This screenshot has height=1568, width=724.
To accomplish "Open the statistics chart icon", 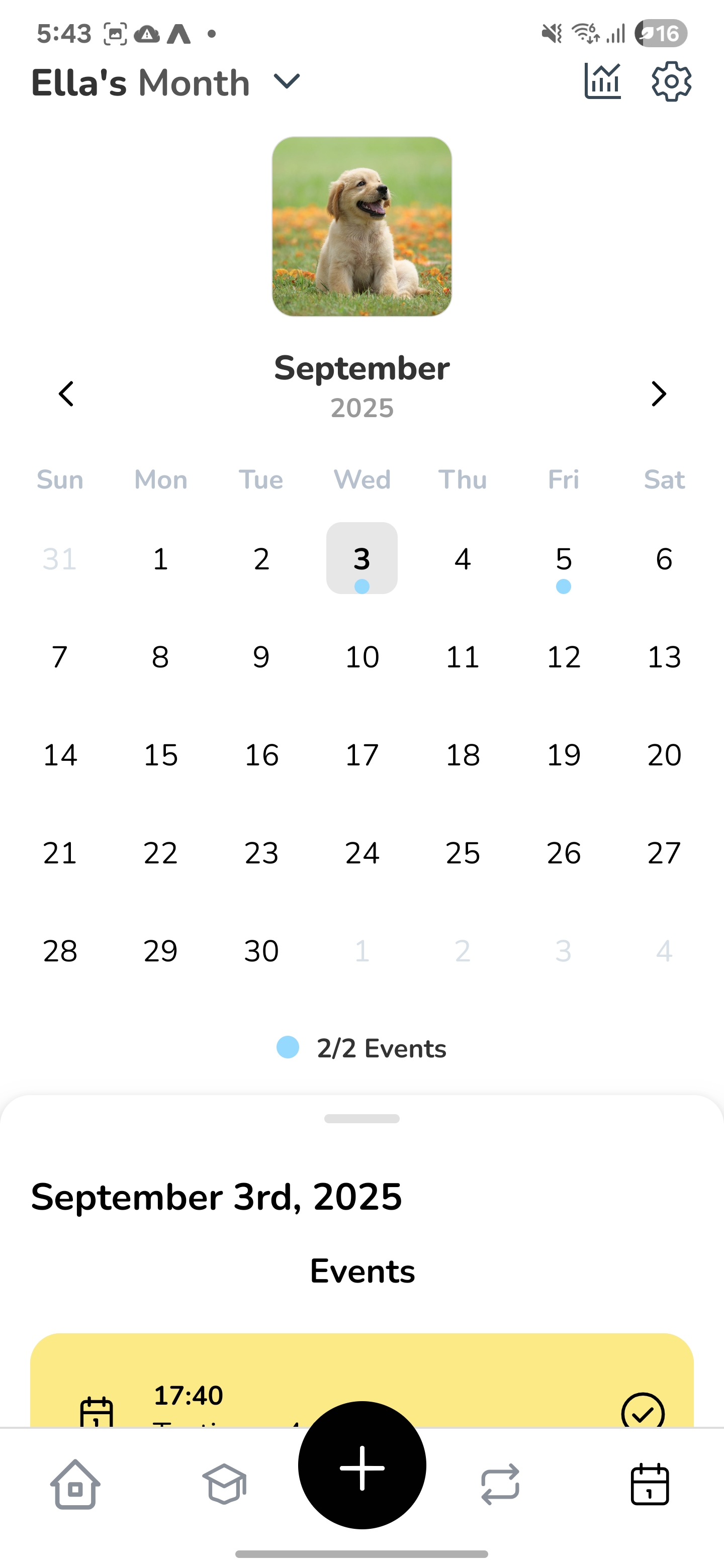I will (602, 81).
